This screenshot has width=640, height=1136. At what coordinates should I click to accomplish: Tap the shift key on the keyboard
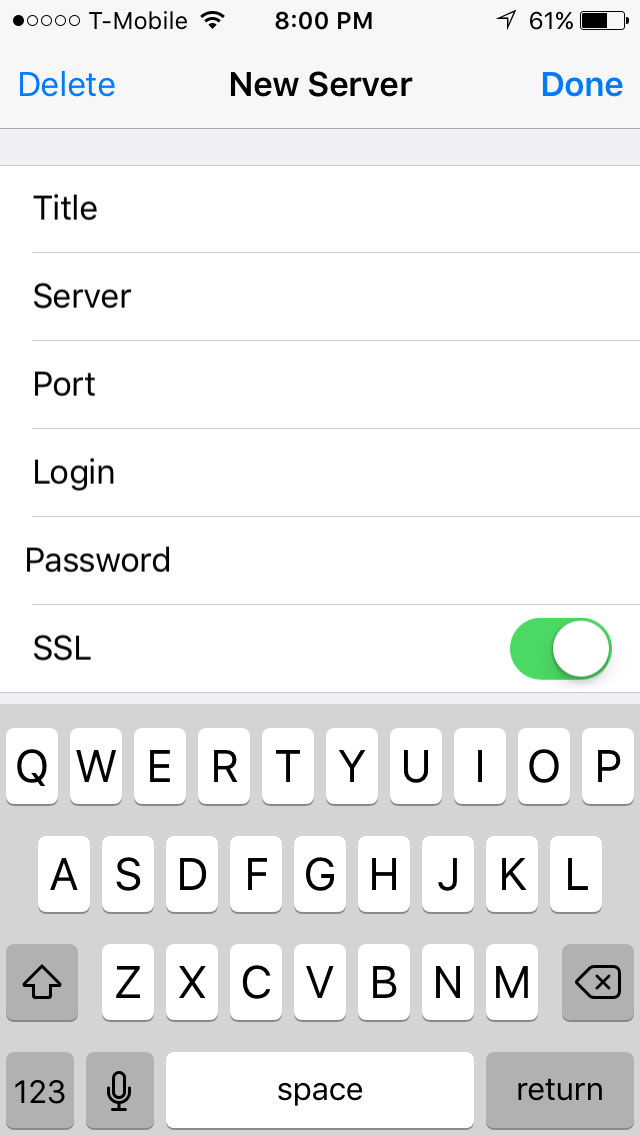pos(42,982)
